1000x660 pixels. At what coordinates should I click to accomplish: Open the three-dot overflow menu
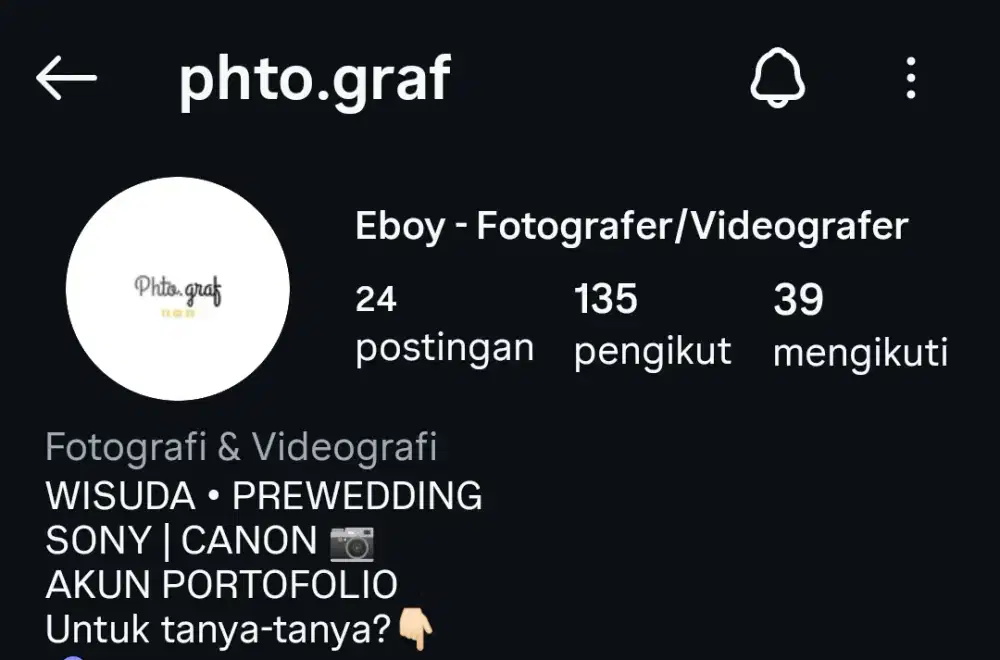pos(910,78)
